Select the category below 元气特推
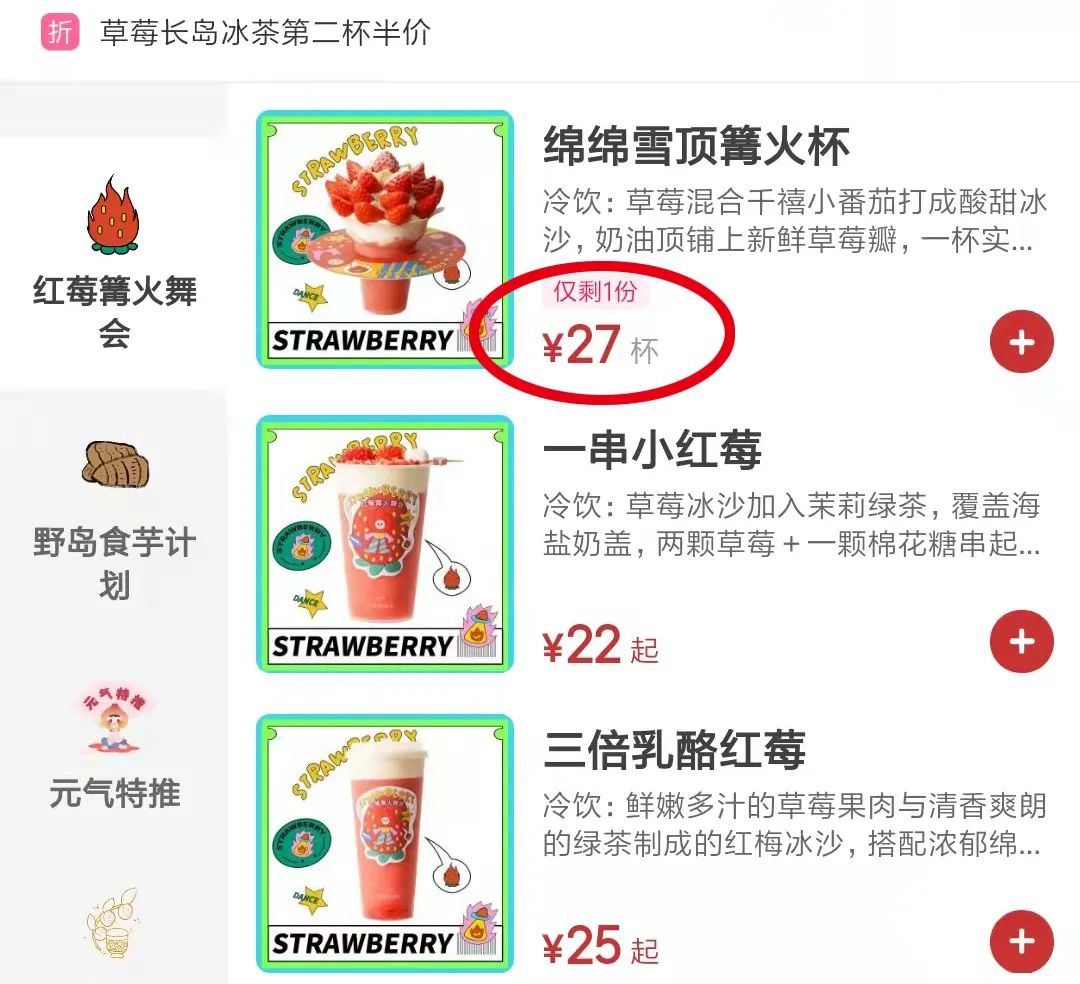 coord(111,923)
